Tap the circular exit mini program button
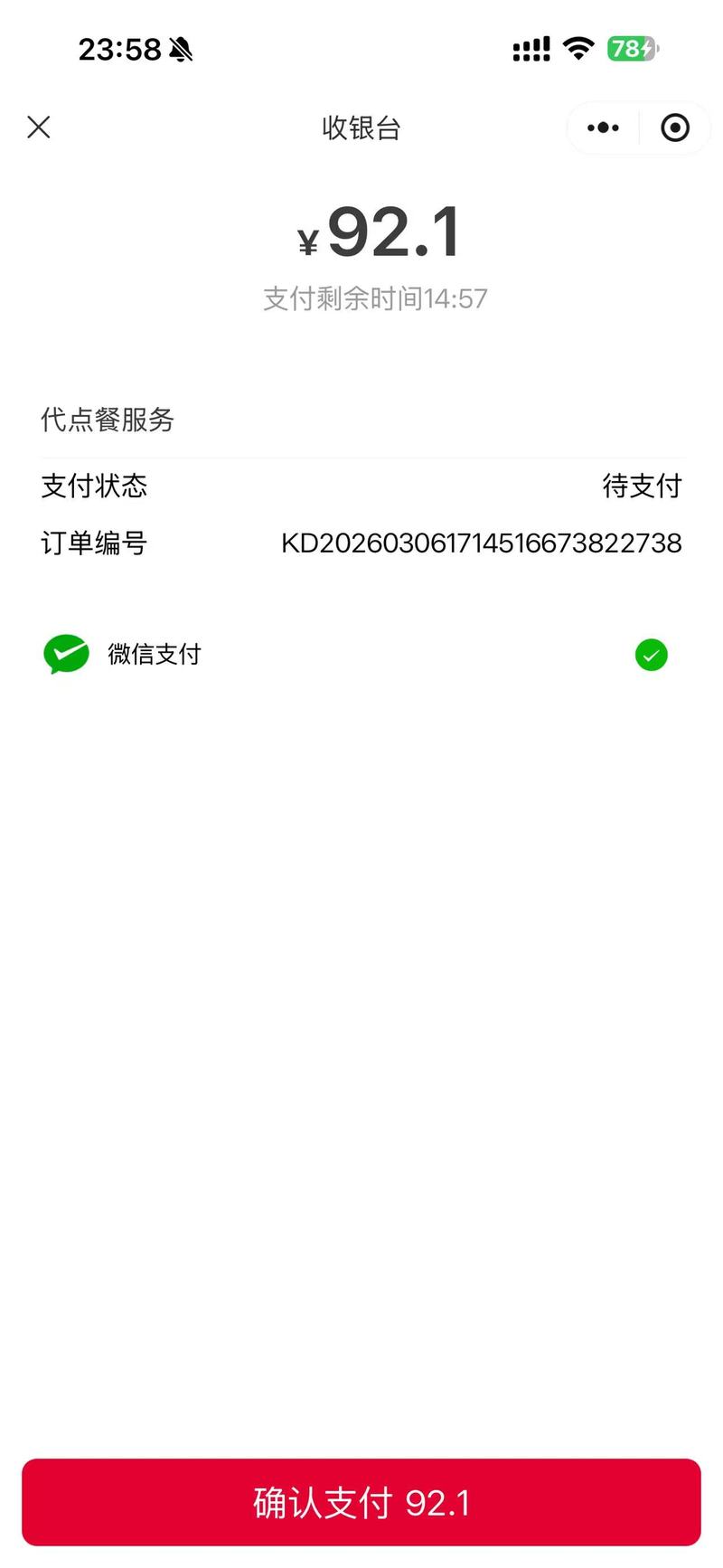Image resolution: width=723 pixels, height=1568 pixels. 674,128
